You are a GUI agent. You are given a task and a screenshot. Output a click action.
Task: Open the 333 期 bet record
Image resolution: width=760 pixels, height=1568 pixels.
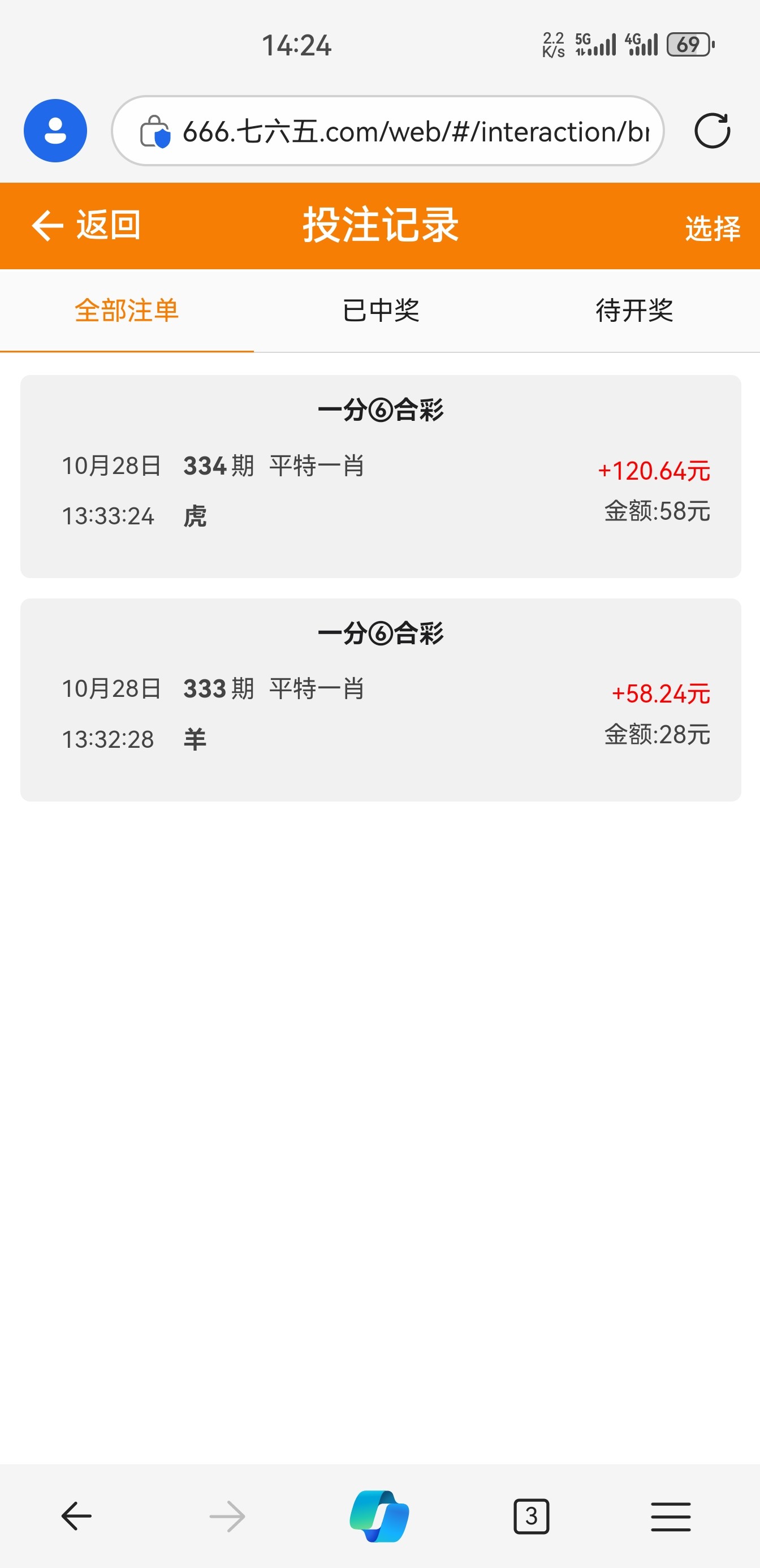tap(381, 700)
